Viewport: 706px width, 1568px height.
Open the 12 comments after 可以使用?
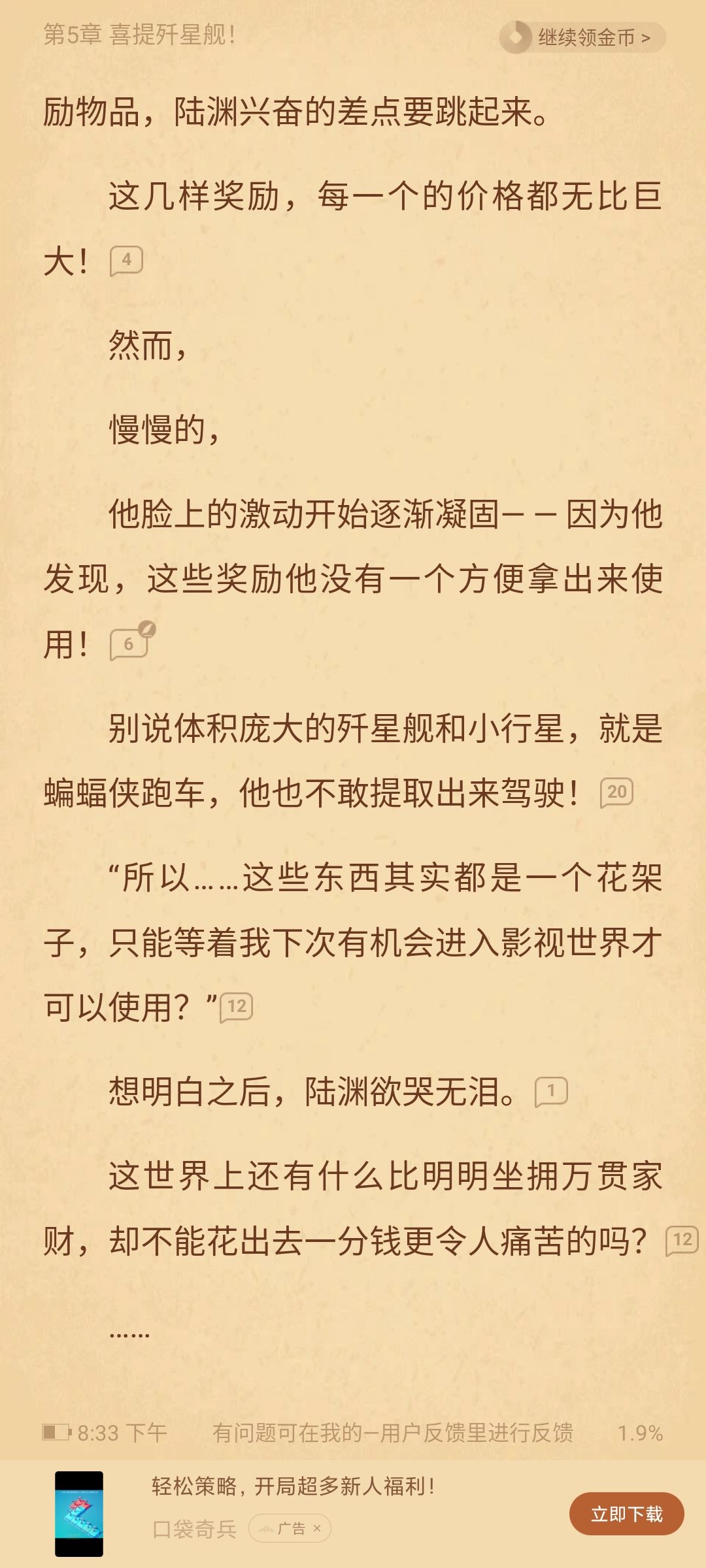tap(237, 1007)
